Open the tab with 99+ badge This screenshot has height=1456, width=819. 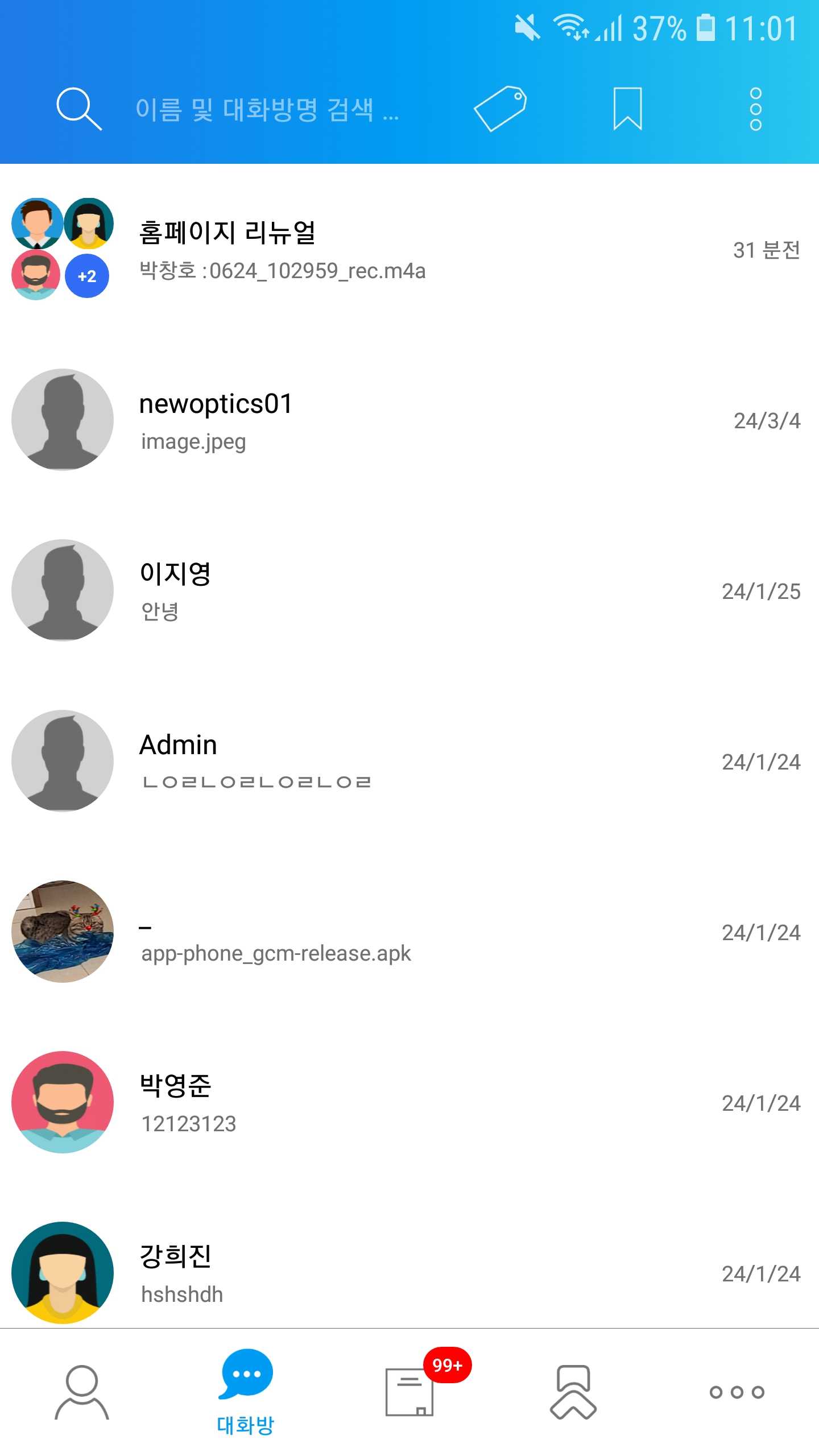(x=409, y=1392)
